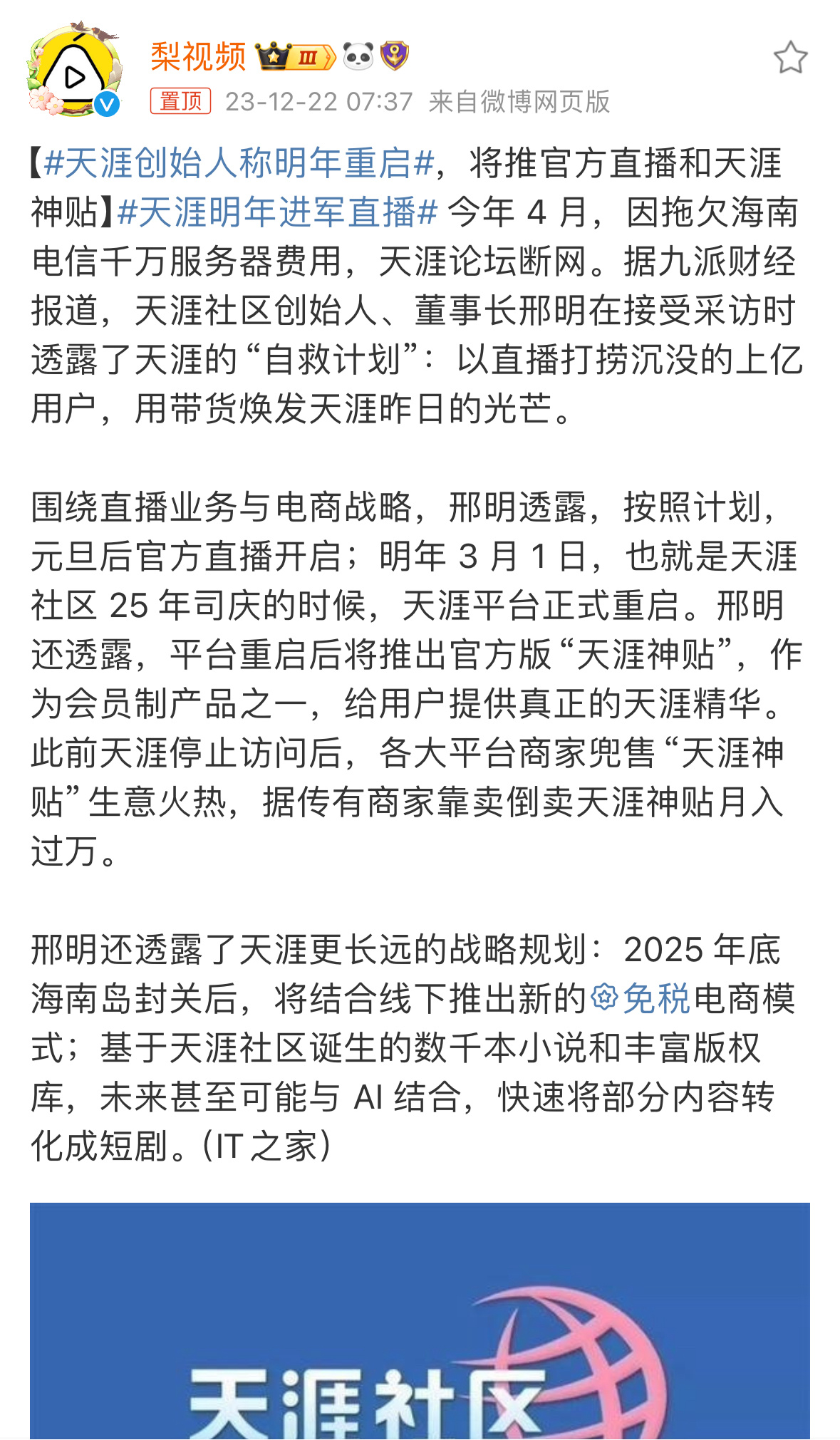Tap the 梨视频 account name
The width and height of the screenshot is (840, 1440).
(x=198, y=56)
